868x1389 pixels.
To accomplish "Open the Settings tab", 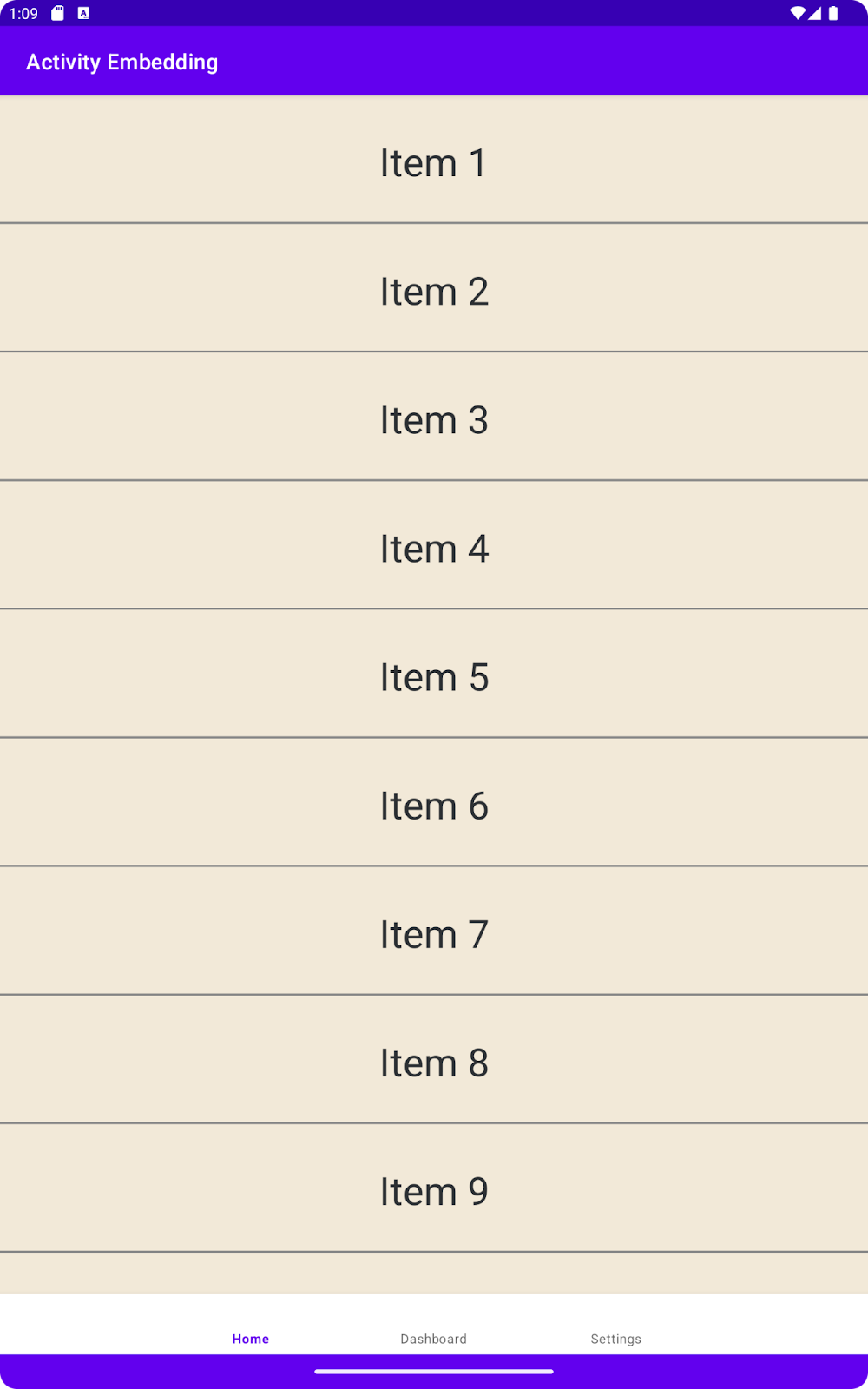I will pos(615,1328).
